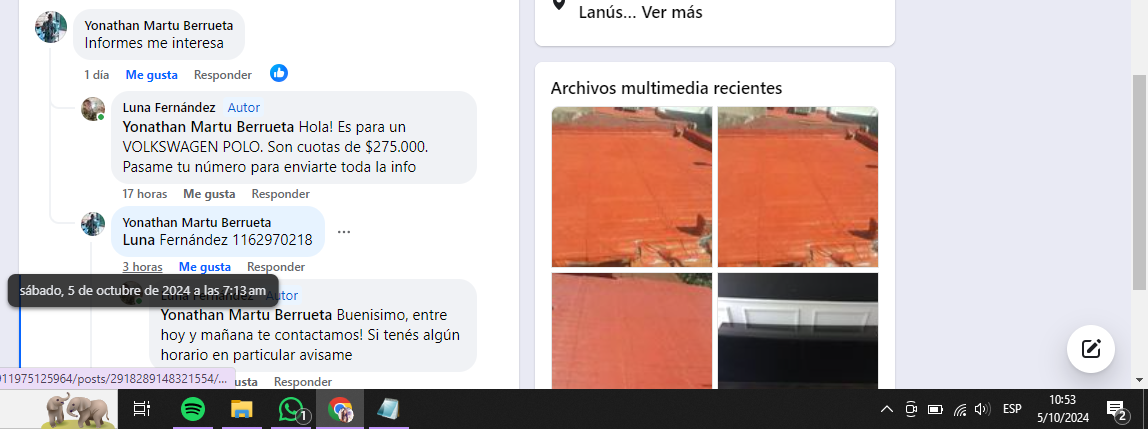Open first red roof photo in recent media
1148x429 pixels.
click(631, 186)
